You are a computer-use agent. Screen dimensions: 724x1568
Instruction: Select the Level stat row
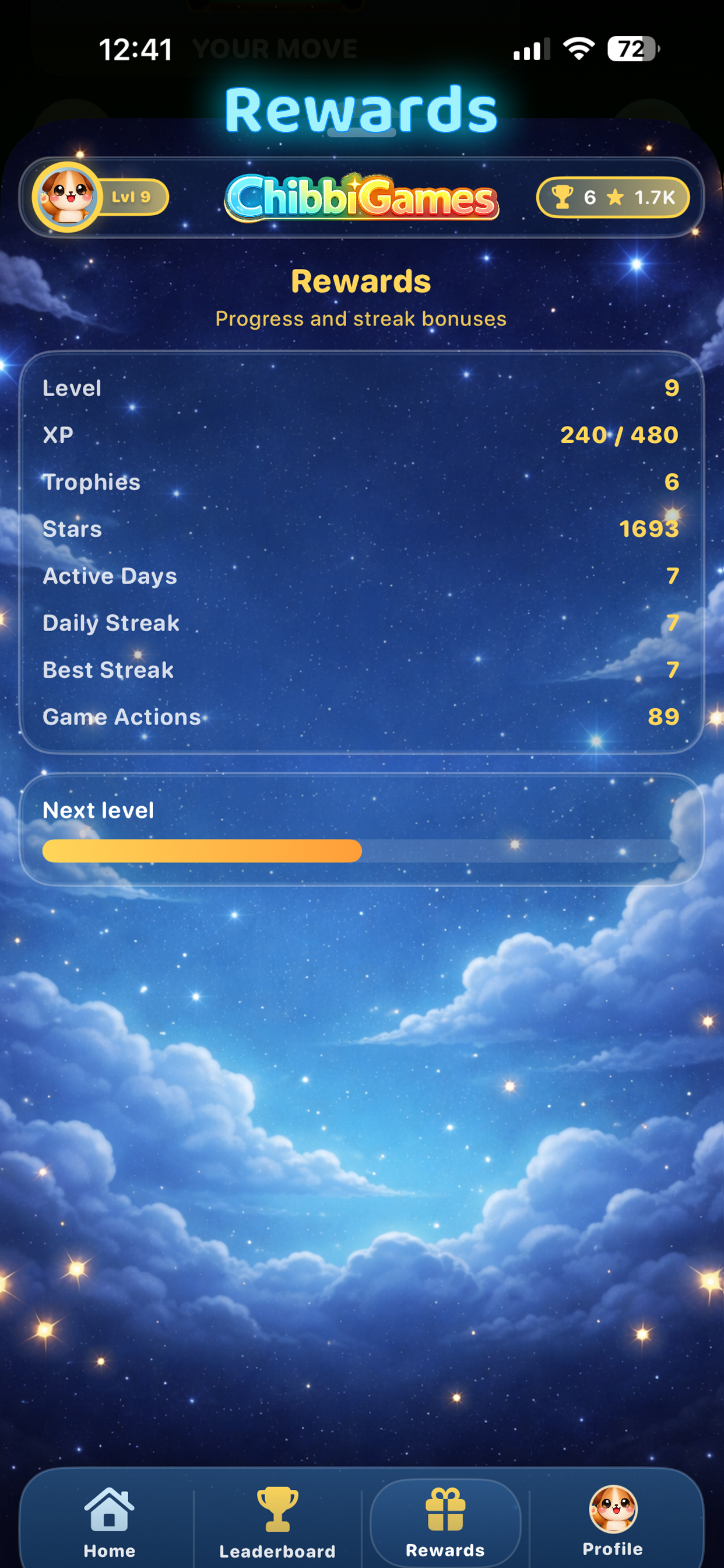pos(361,388)
